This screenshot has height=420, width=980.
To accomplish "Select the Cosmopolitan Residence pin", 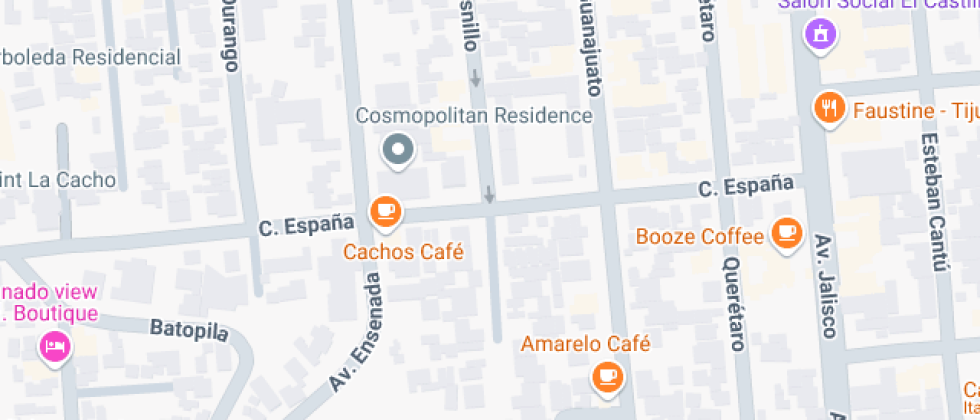I will click(x=399, y=151).
